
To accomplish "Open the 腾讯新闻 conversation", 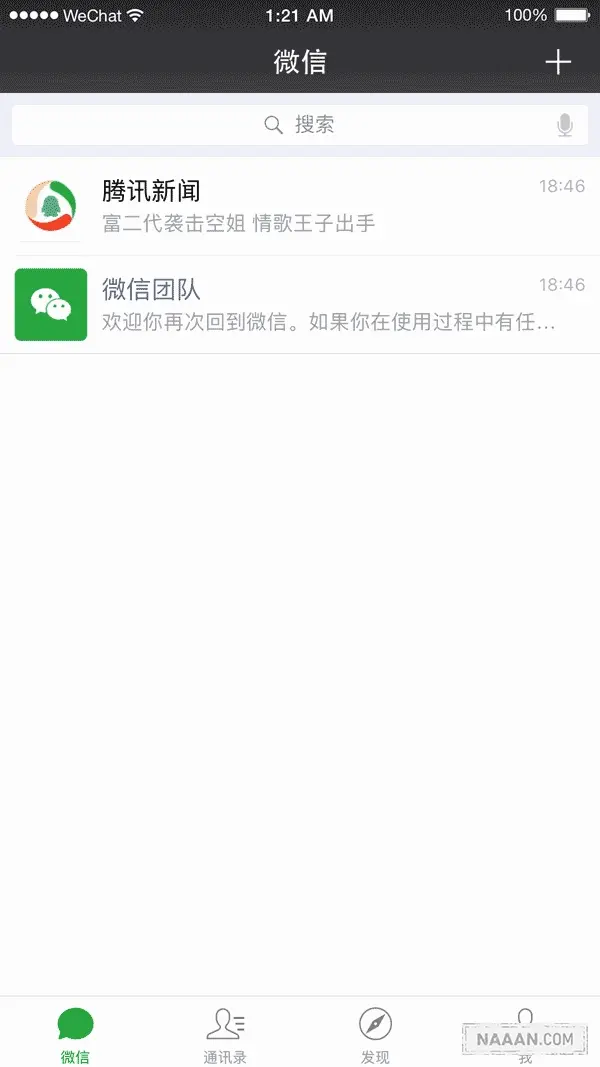I will 300,206.
